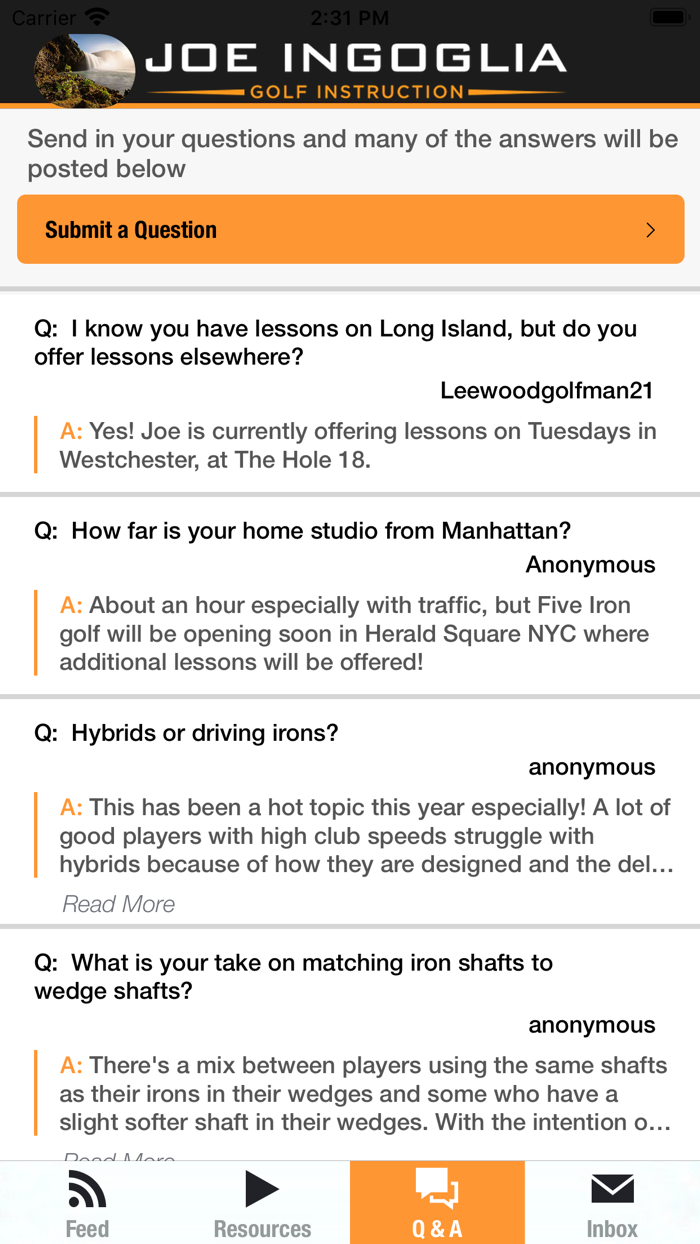Go to the Inbox tab
Image resolution: width=700 pixels, height=1244 pixels.
click(612, 1203)
